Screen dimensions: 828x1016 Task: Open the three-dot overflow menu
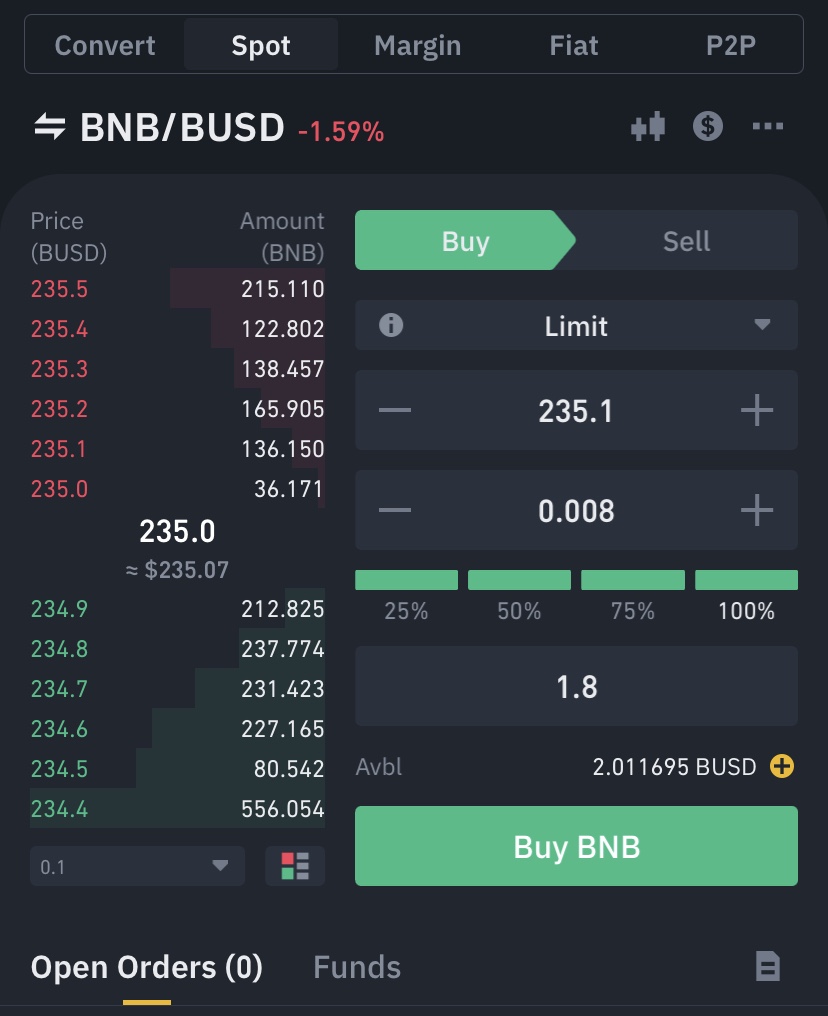768,127
